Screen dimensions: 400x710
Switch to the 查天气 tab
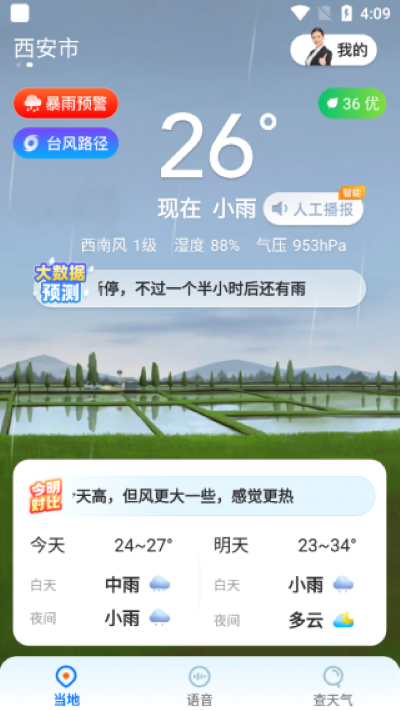[x=333, y=685]
